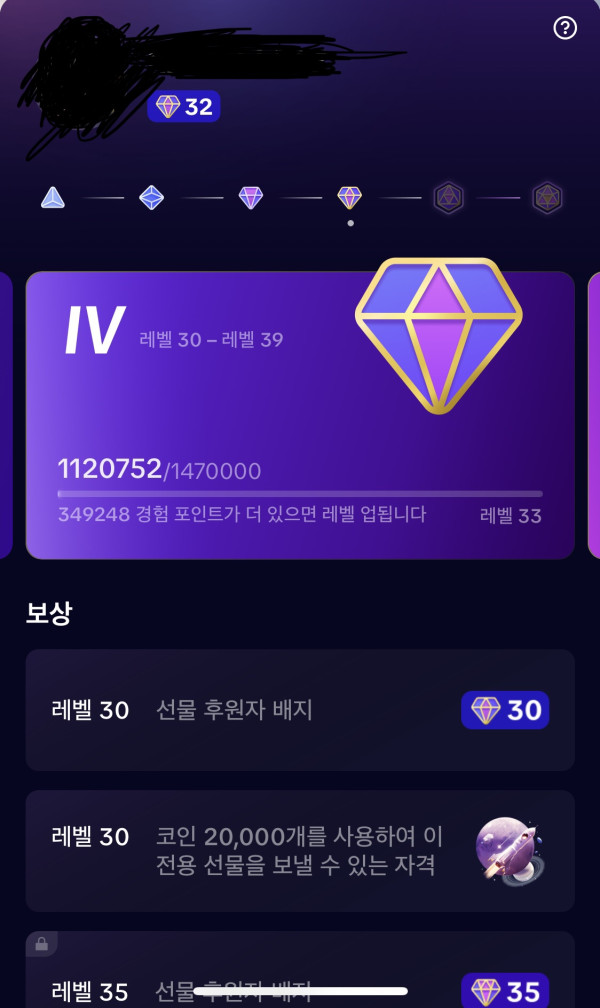
Task: Open the 레벨 30 선물 후원자 배지 reward
Action: (x=300, y=710)
